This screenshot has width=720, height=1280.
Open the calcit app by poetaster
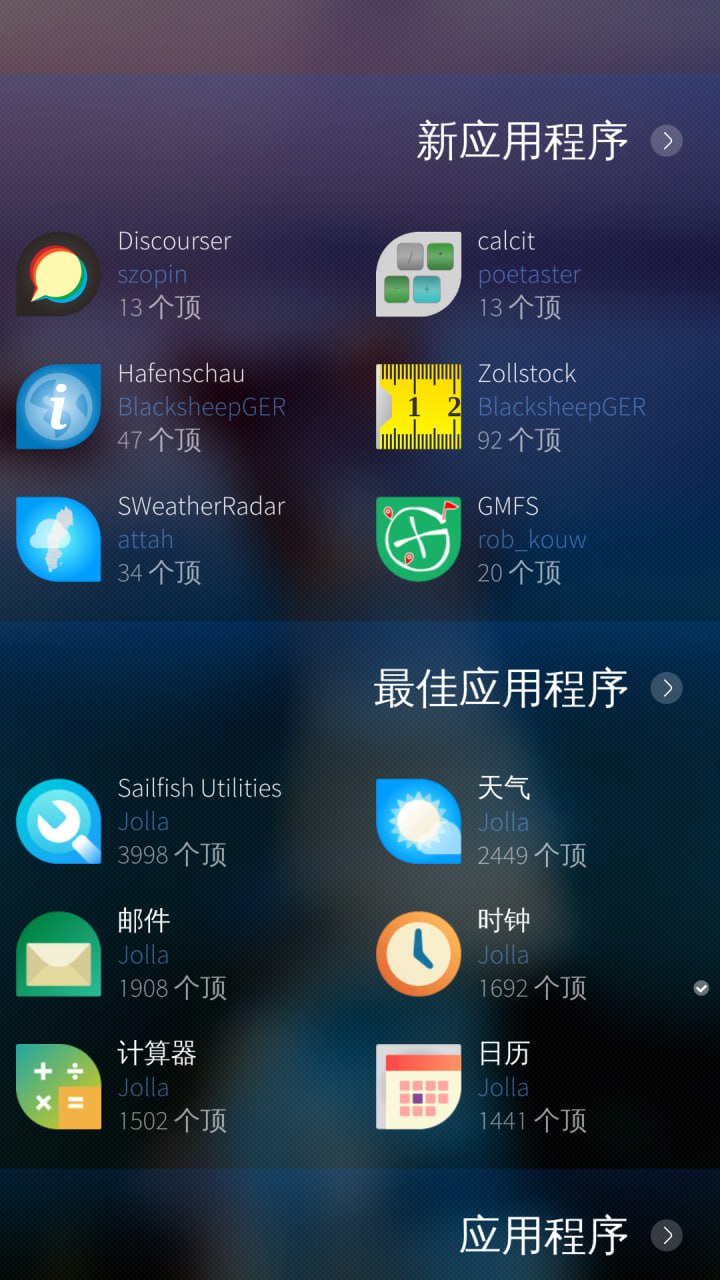pos(540,274)
